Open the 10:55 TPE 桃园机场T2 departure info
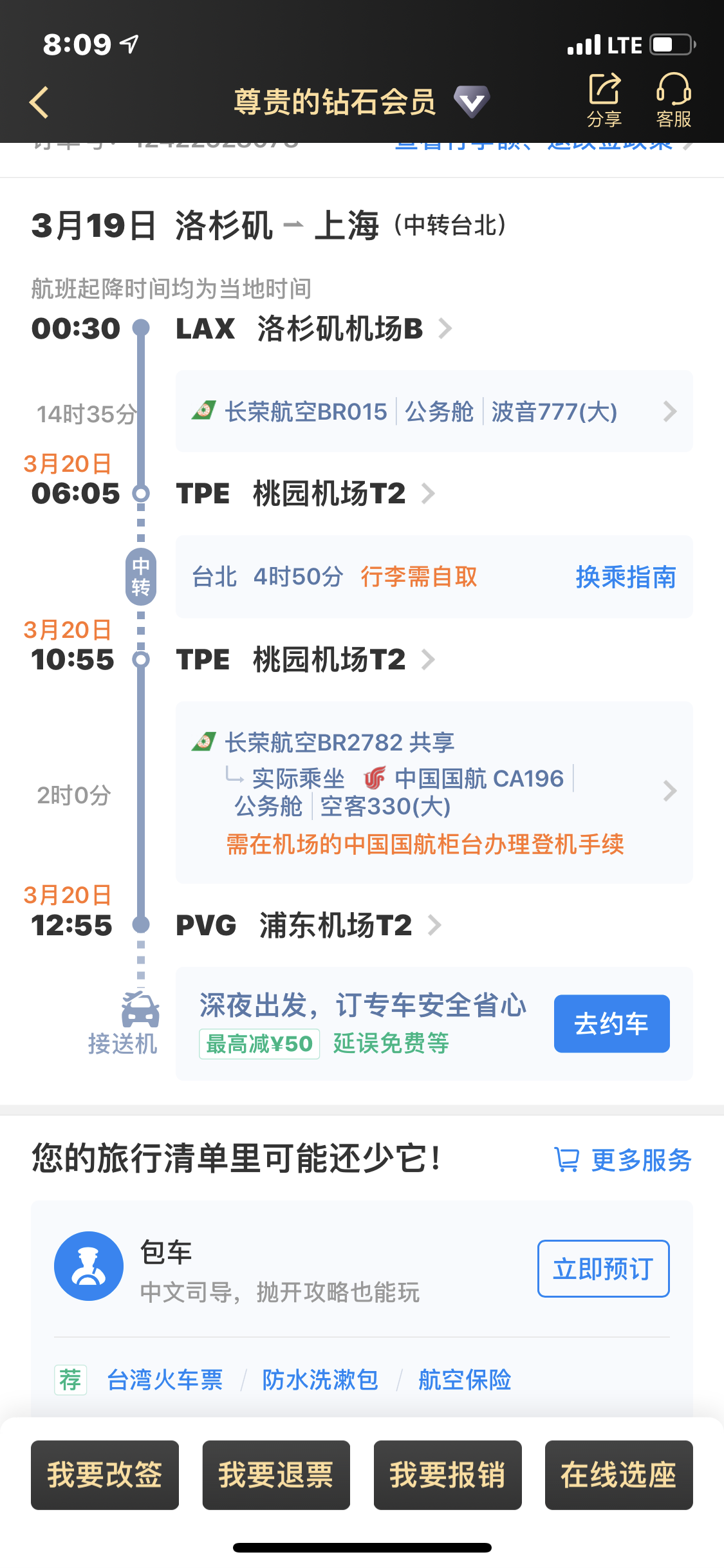This screenshot has width=724, height=1568. (305, 660)
